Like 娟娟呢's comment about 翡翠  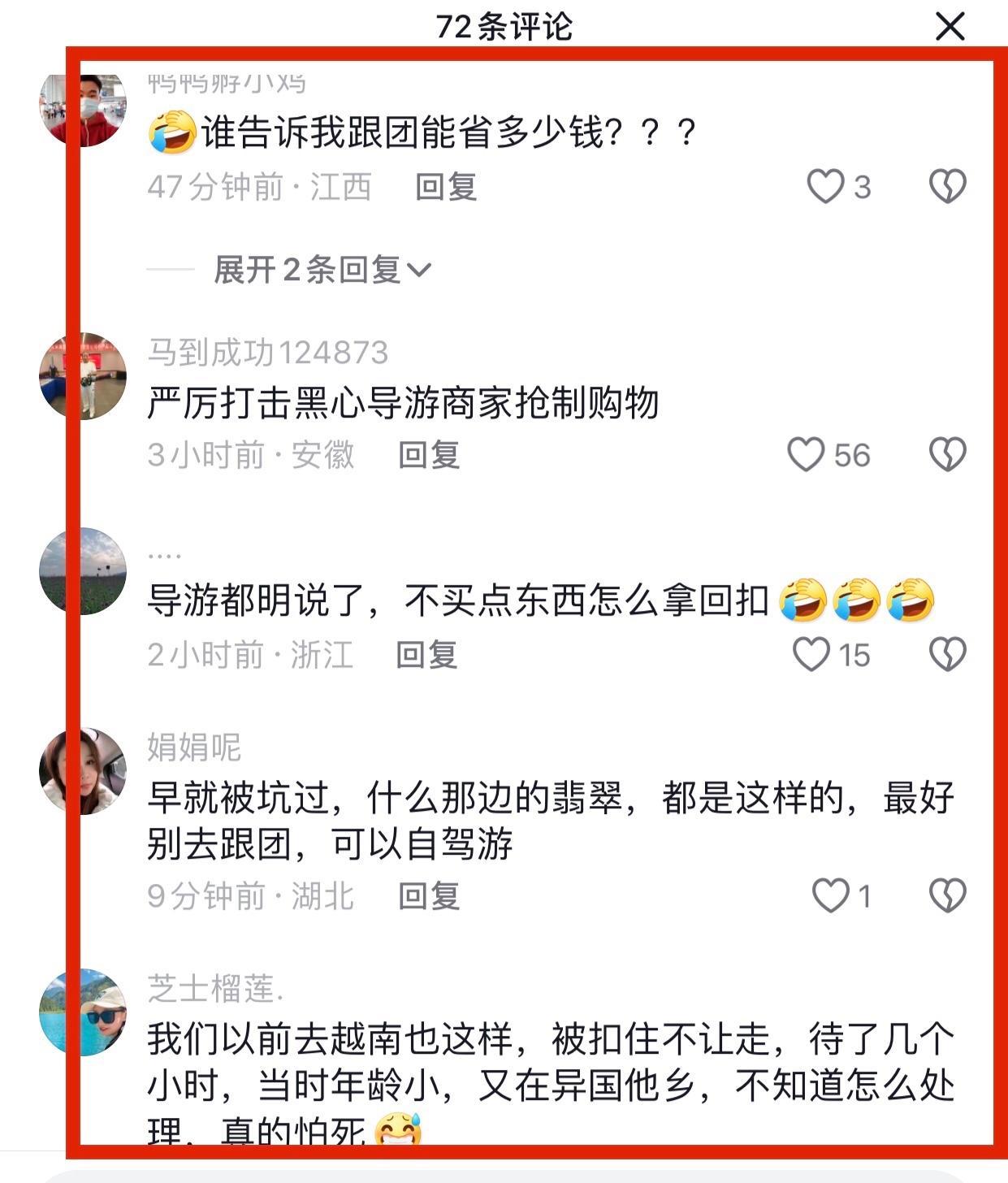831,895
